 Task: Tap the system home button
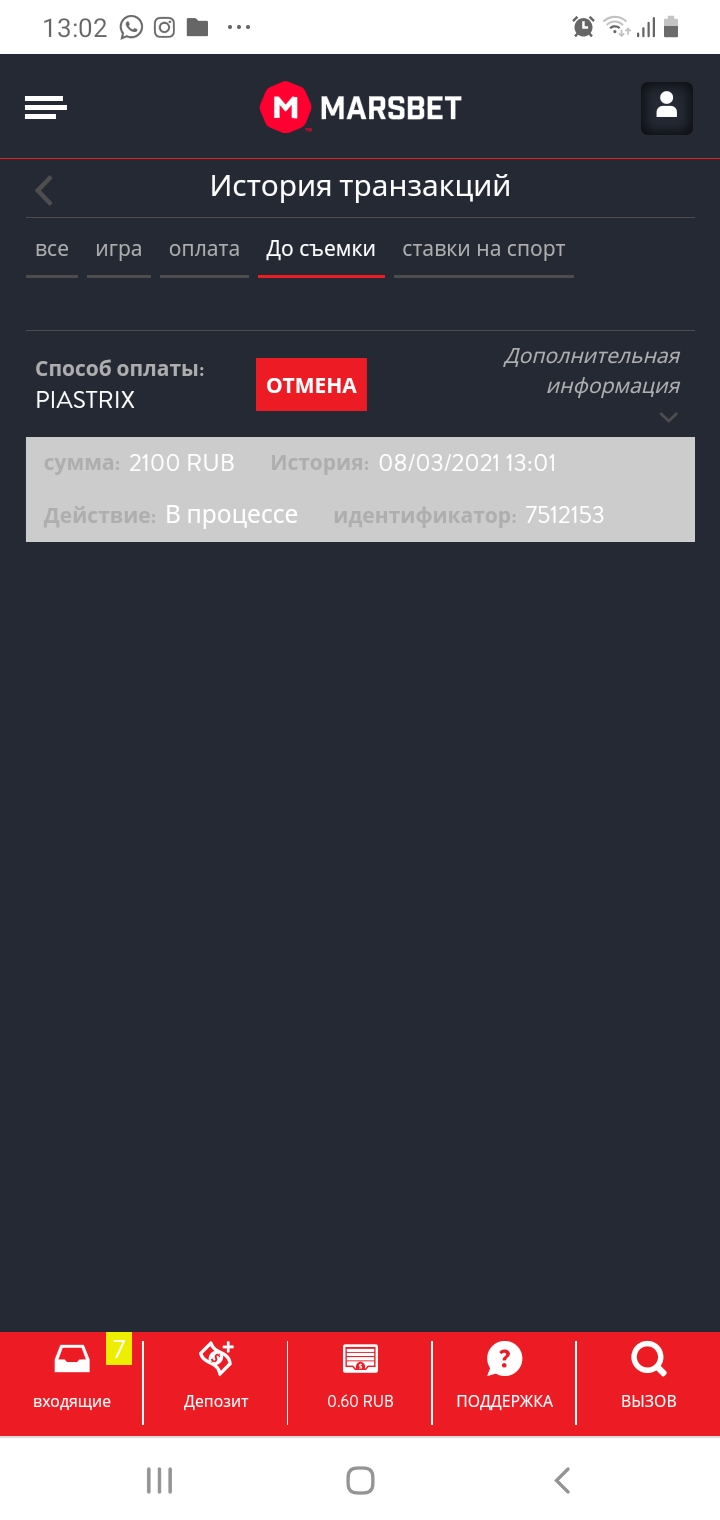[360, 1480]
